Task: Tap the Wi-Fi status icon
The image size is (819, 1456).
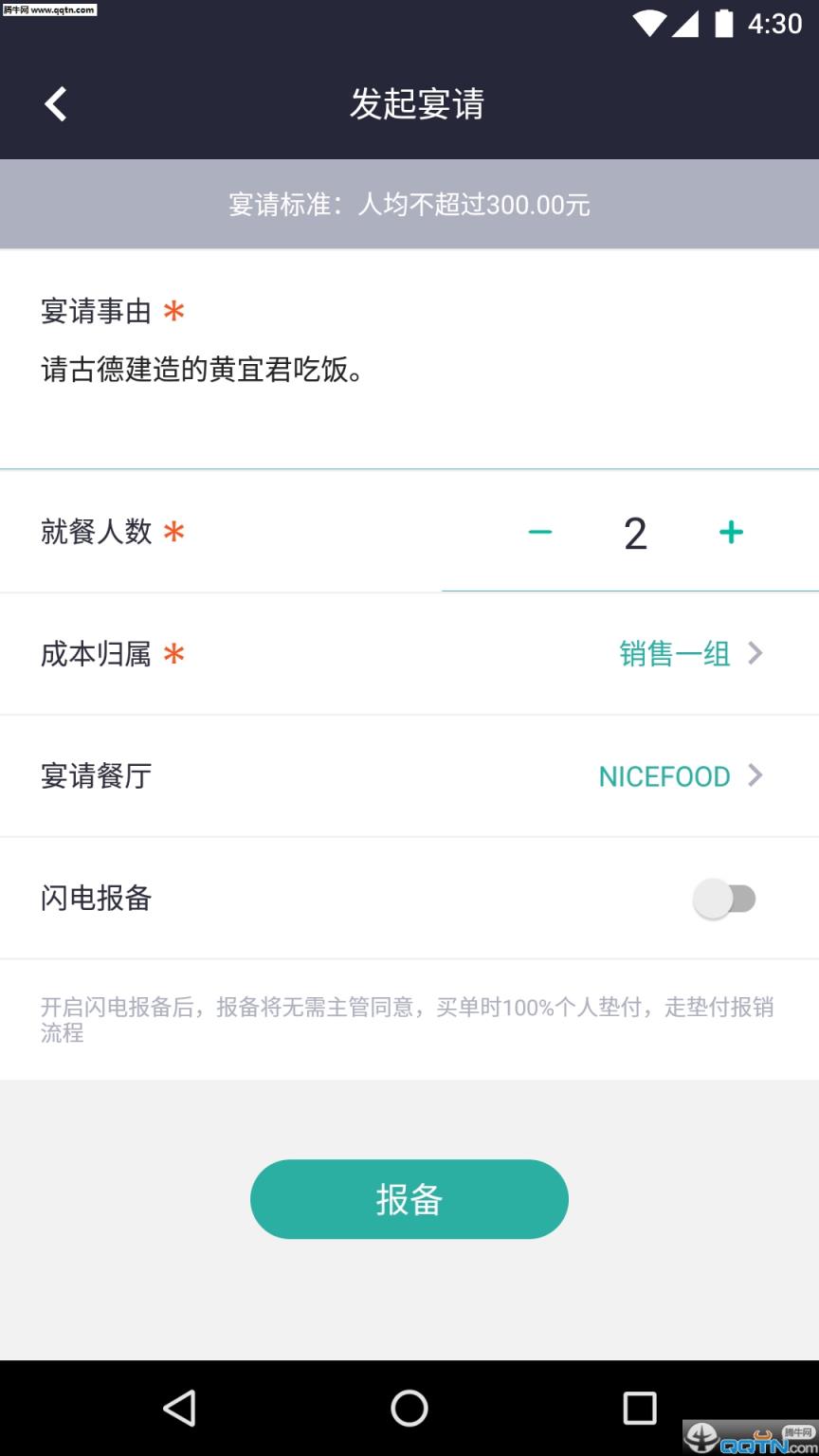Action: [649, 24]
